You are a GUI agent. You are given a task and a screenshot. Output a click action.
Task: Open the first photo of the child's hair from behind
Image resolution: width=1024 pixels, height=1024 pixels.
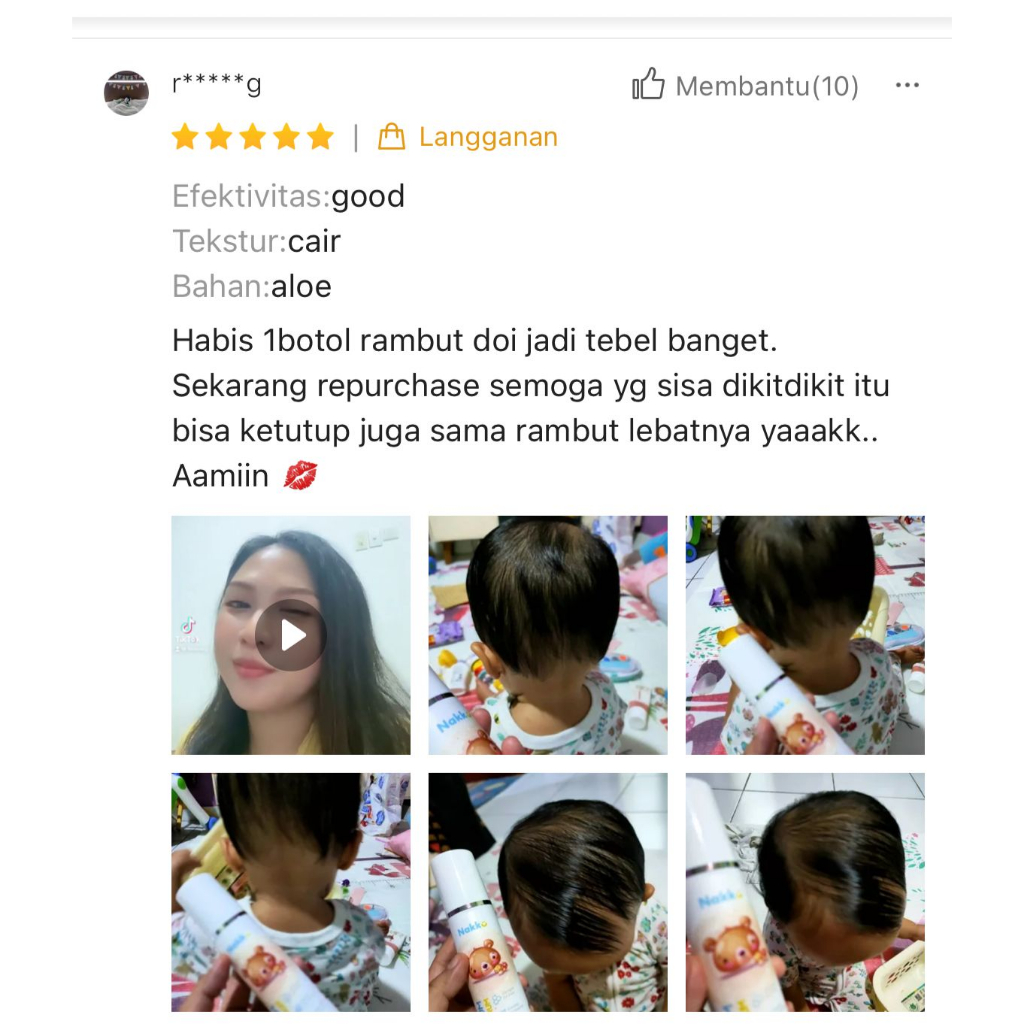(x=547, y=635)
